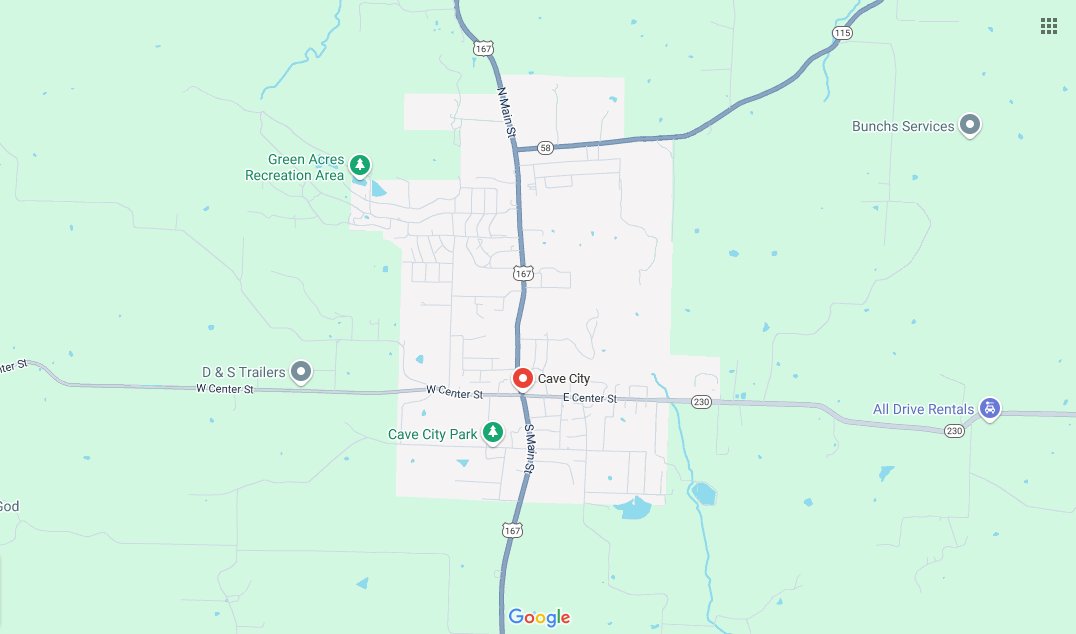Select the All Drive Rentals pin
The image size is (1076, 634).
(x=989, y=407)
